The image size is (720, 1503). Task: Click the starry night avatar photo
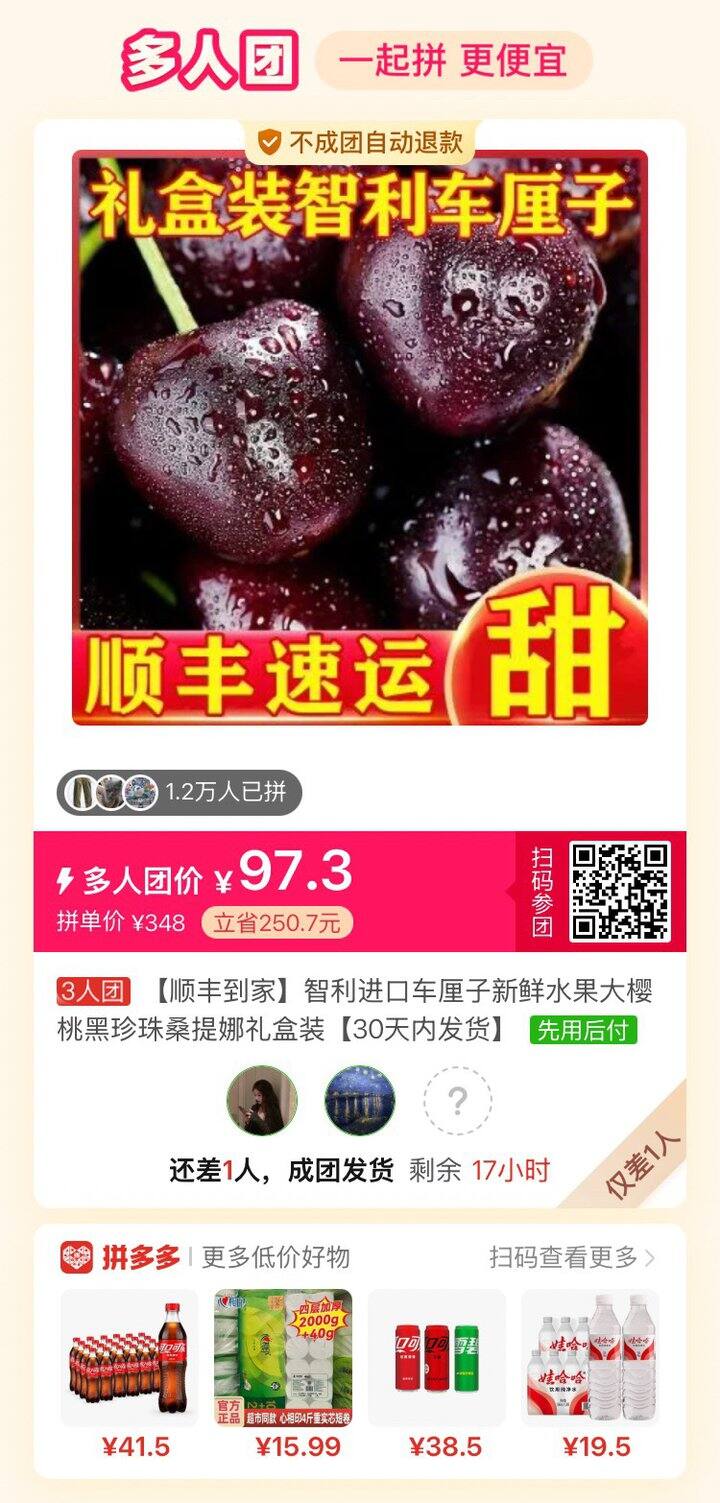click(x=359, y=1100)
